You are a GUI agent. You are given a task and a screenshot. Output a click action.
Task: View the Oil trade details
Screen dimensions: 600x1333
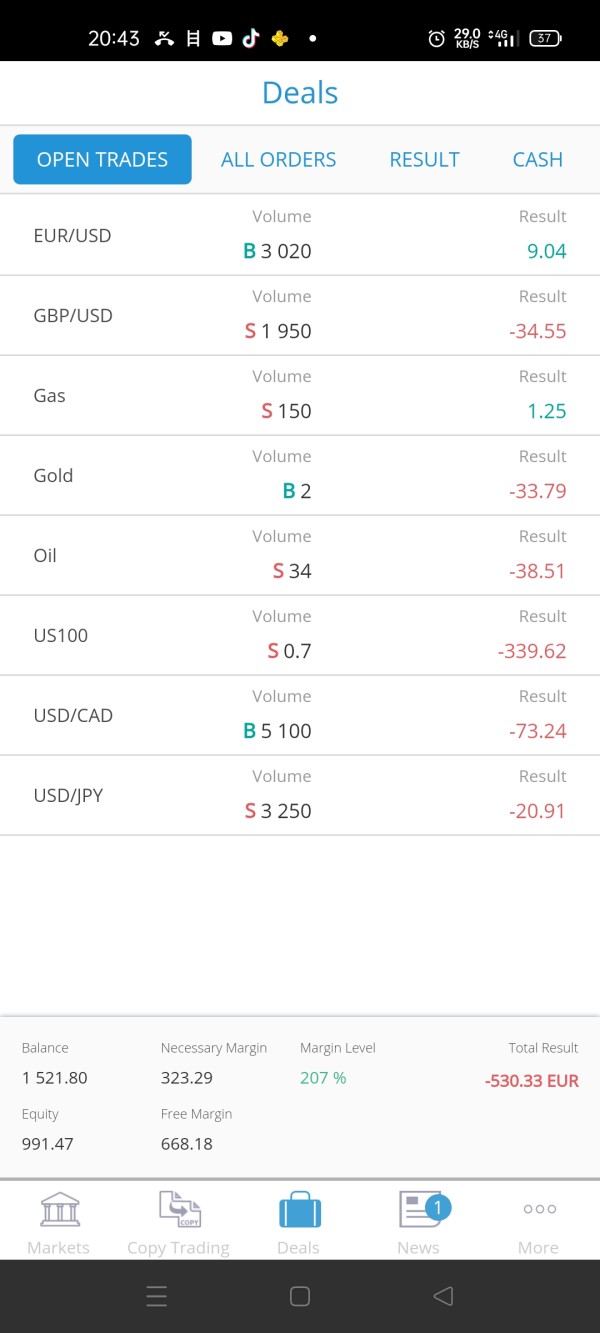[300, 555]
